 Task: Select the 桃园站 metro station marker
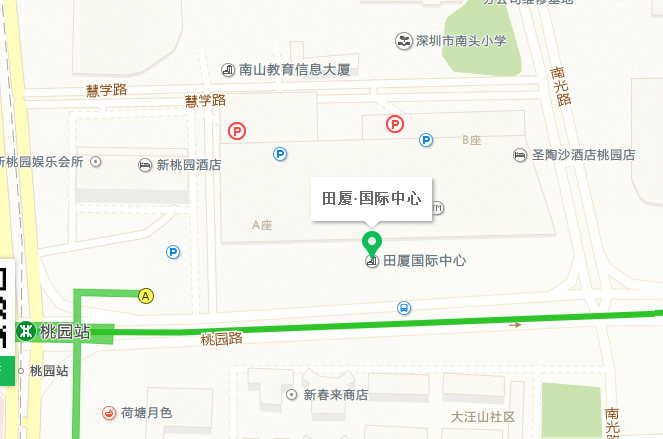point(25,331)
